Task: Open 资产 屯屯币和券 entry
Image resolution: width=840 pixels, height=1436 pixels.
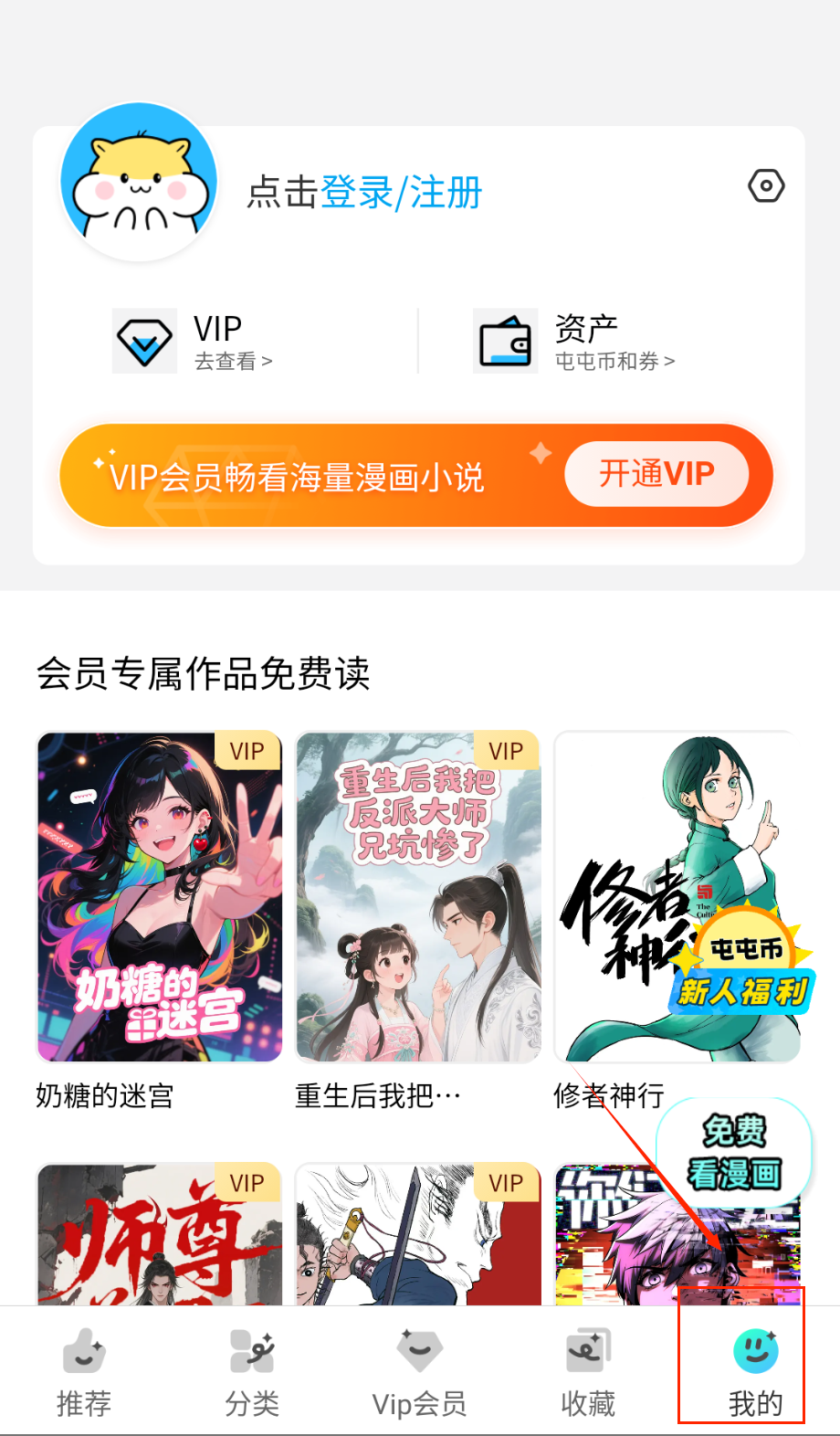Action: click(x=577, y=342)
